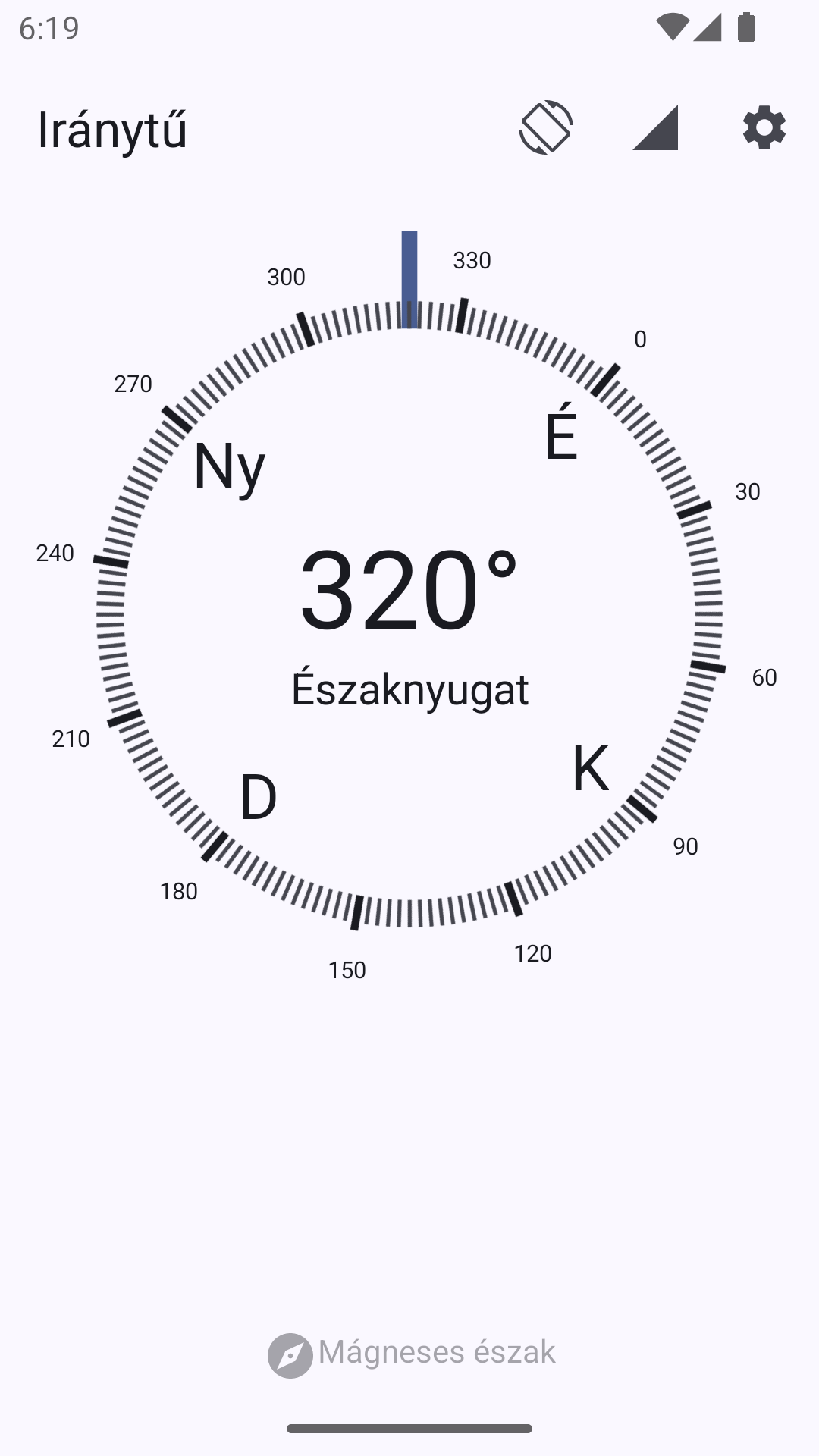The height and width of the screenshot is (1456, 819).
Task: Toggle the screen rotation lock icon
Action: (x=546, y=127)
